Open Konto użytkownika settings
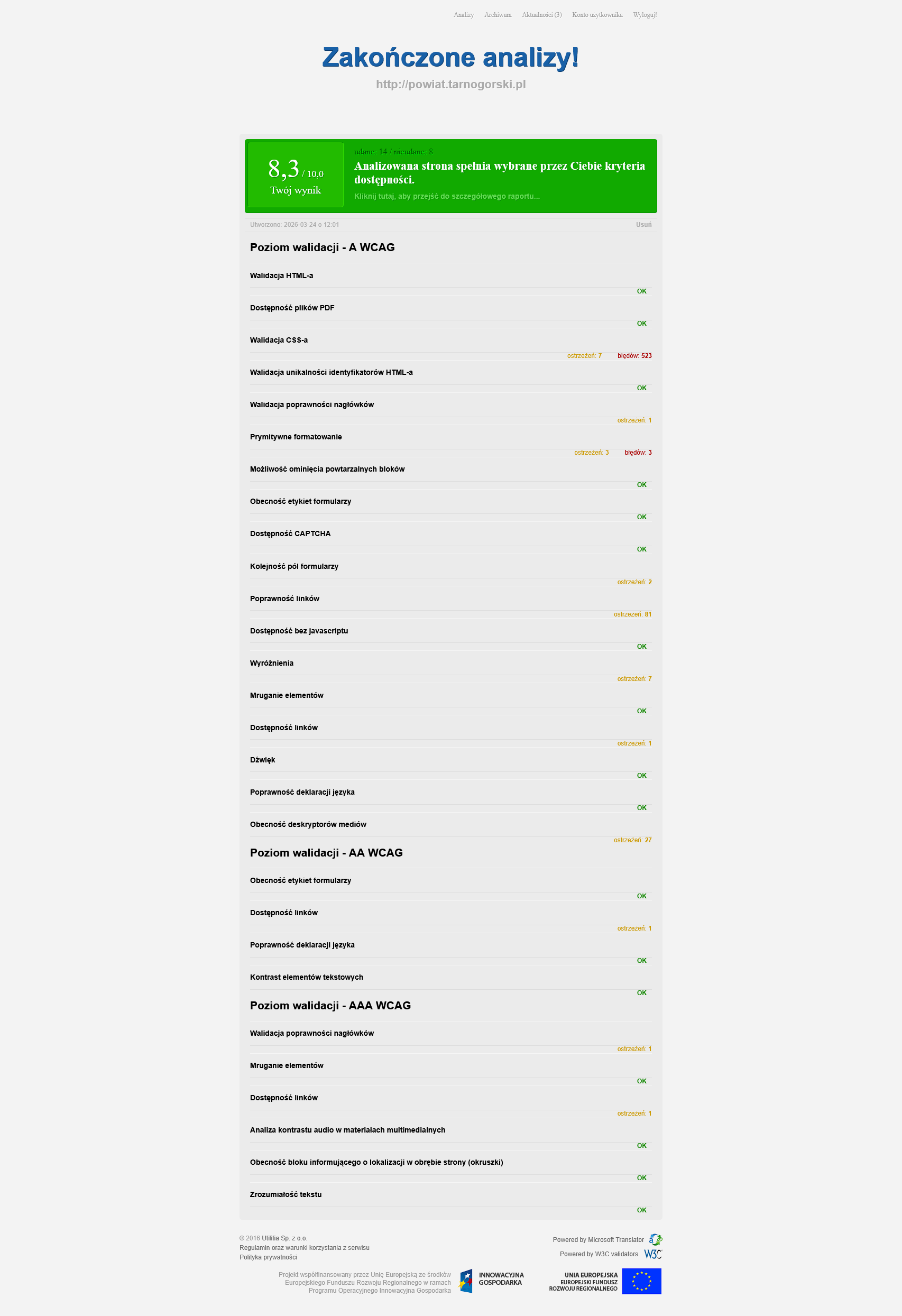 (597, 15)
